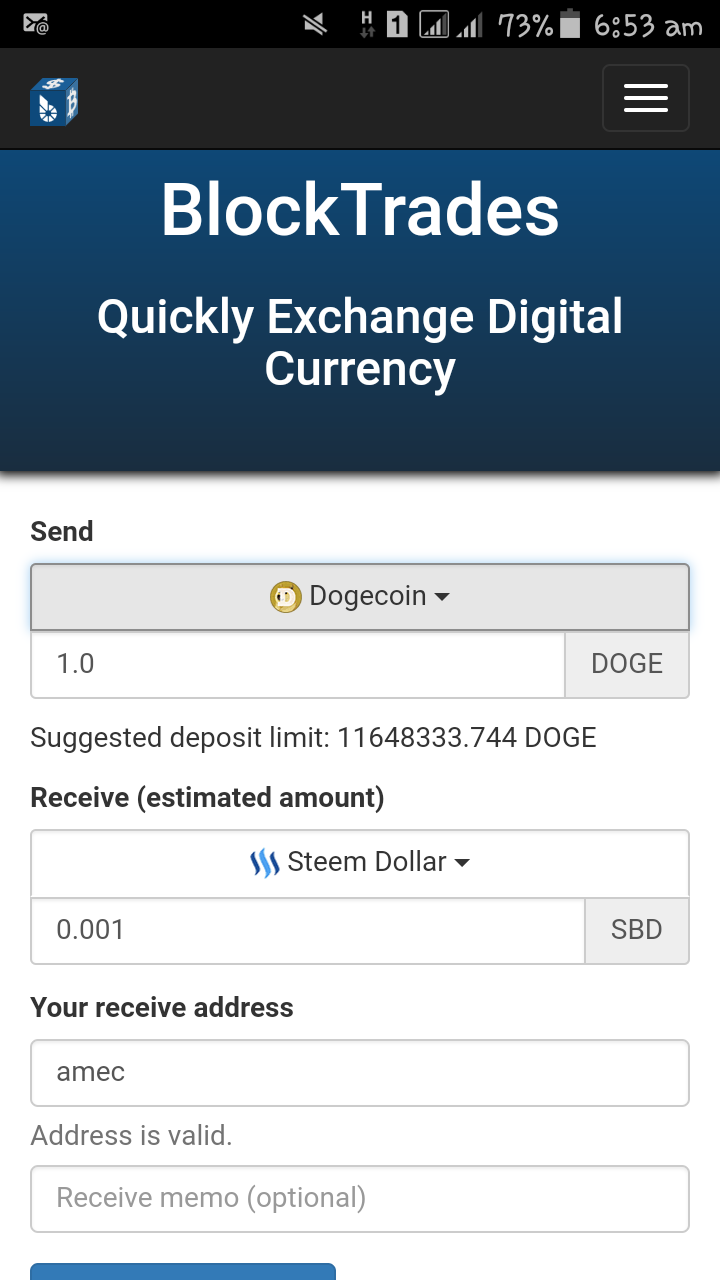Open the hamburger navigation menu
Viewport: 720px width, 1280px height.
[645, 98]
